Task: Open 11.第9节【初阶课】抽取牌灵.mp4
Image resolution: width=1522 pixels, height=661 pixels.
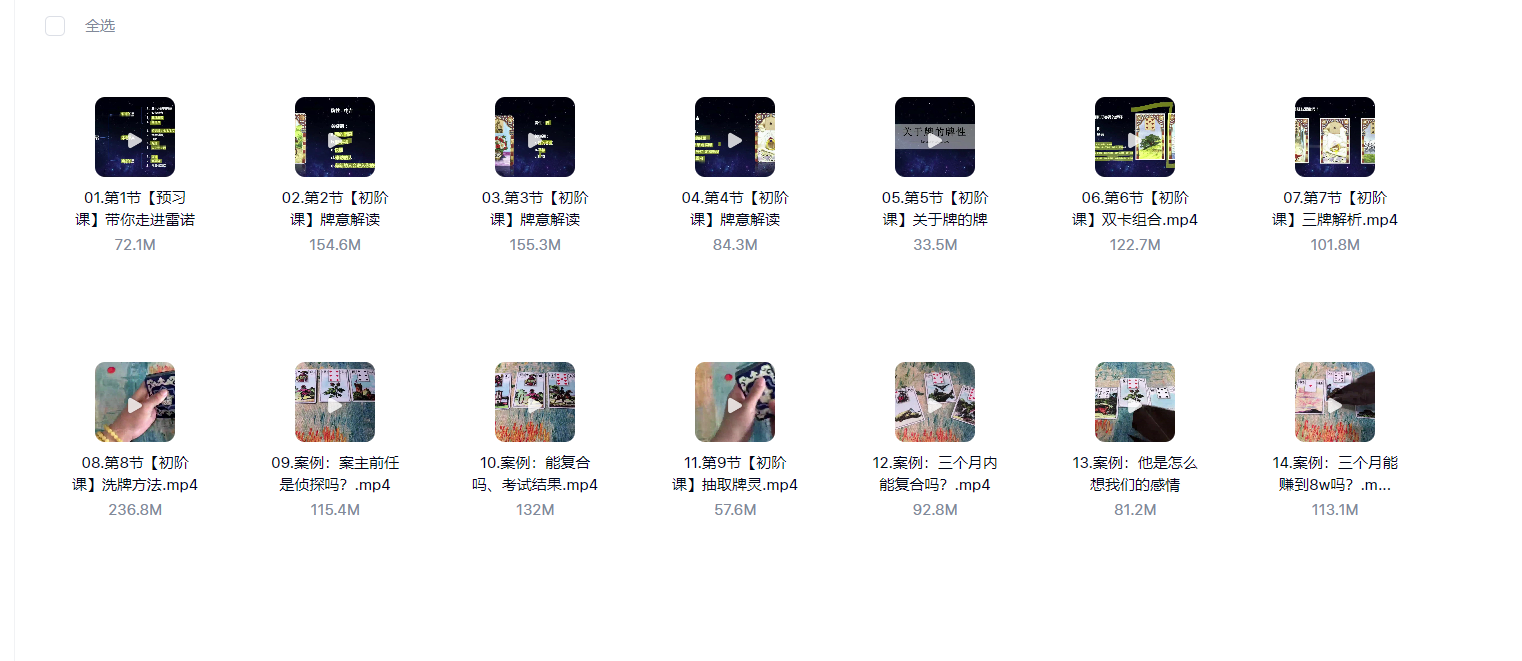Action: pyautogui.click(x=735, y=403)
